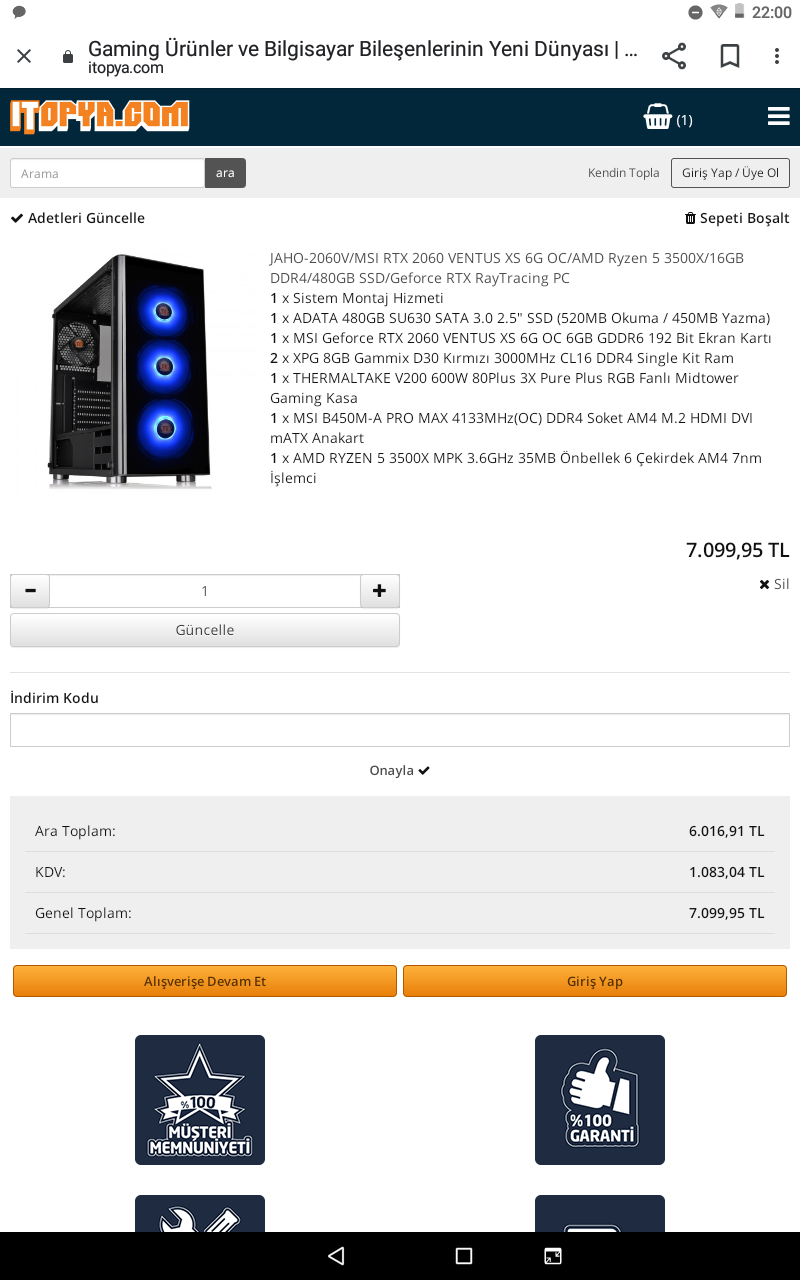Open the hamburger menu
This screenshot has width=800, height=1280.
[778, 117]
